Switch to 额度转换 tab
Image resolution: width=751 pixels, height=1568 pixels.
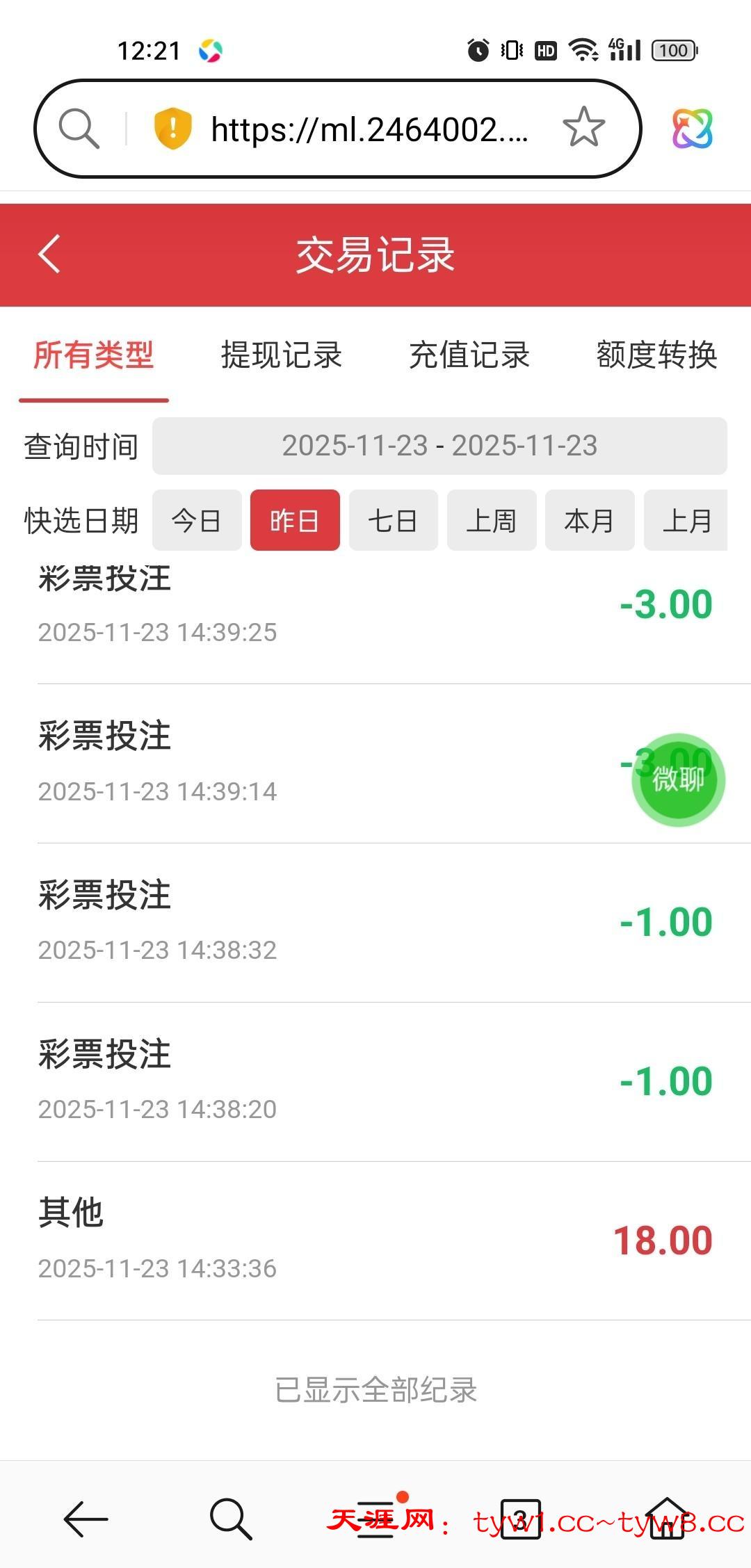[x=656, y=355]
